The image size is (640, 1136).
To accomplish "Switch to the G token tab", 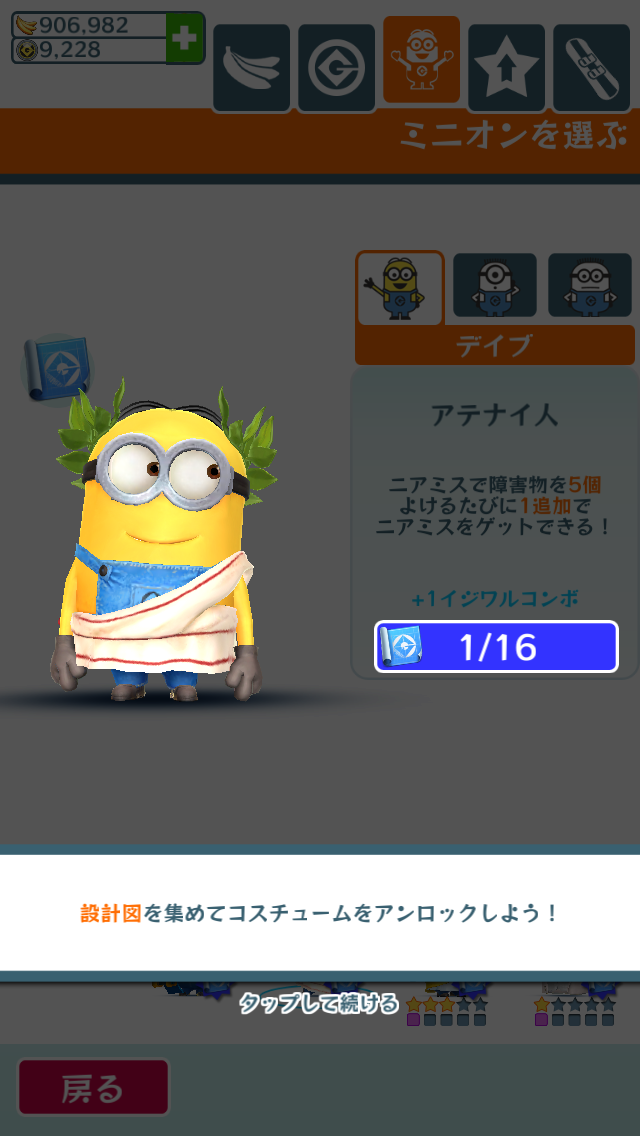I will click(x=337, y=66).
